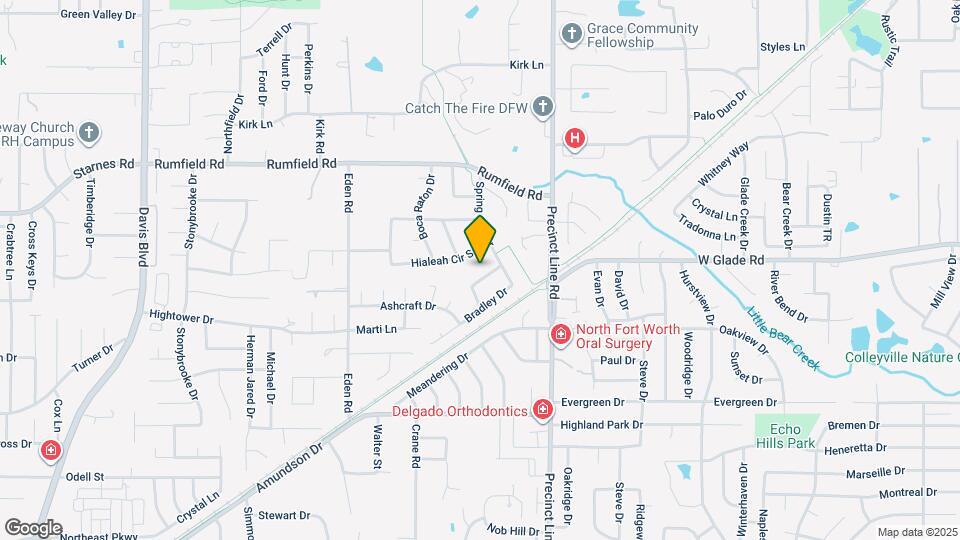Screen dimensions: 960x540
Task: Open the Google logo link
Action: point(33,528)
